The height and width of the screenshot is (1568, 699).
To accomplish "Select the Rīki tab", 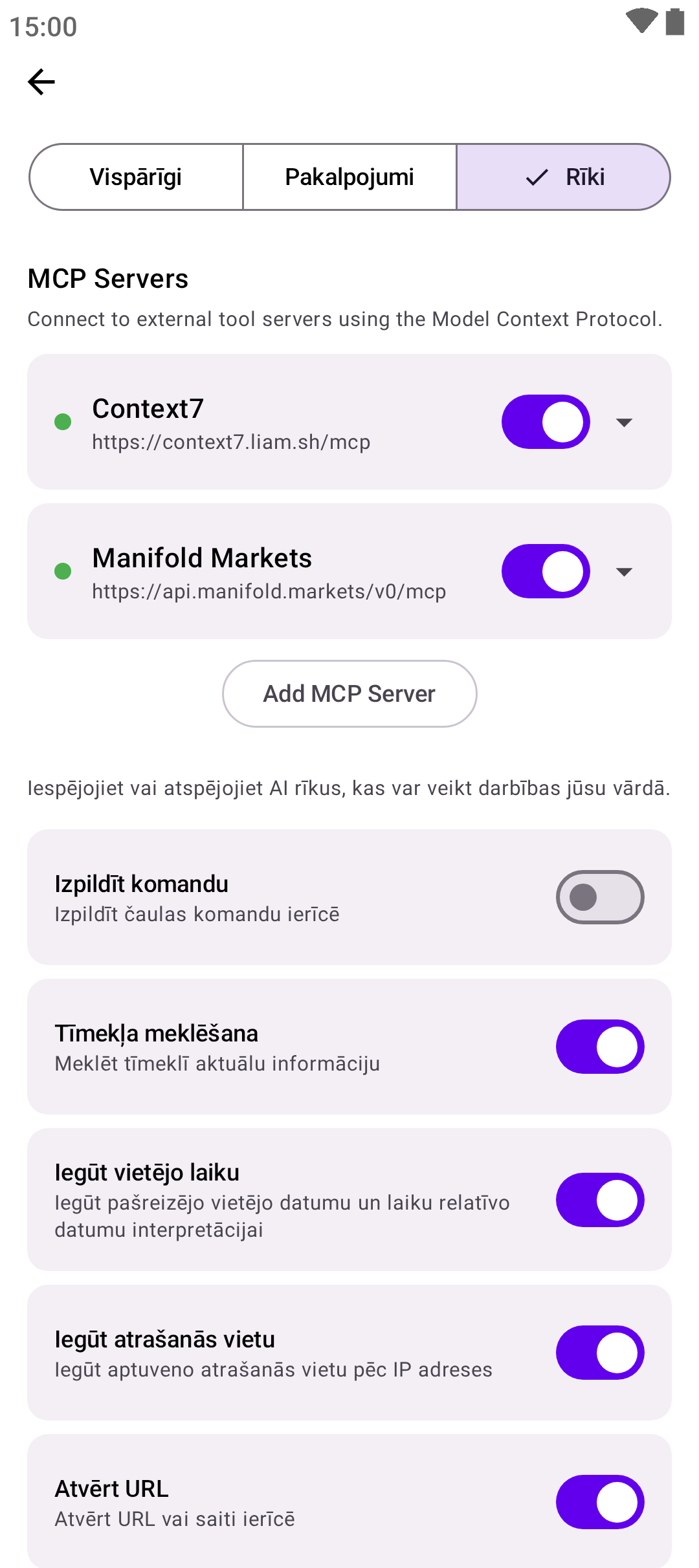I will point(563,177).
